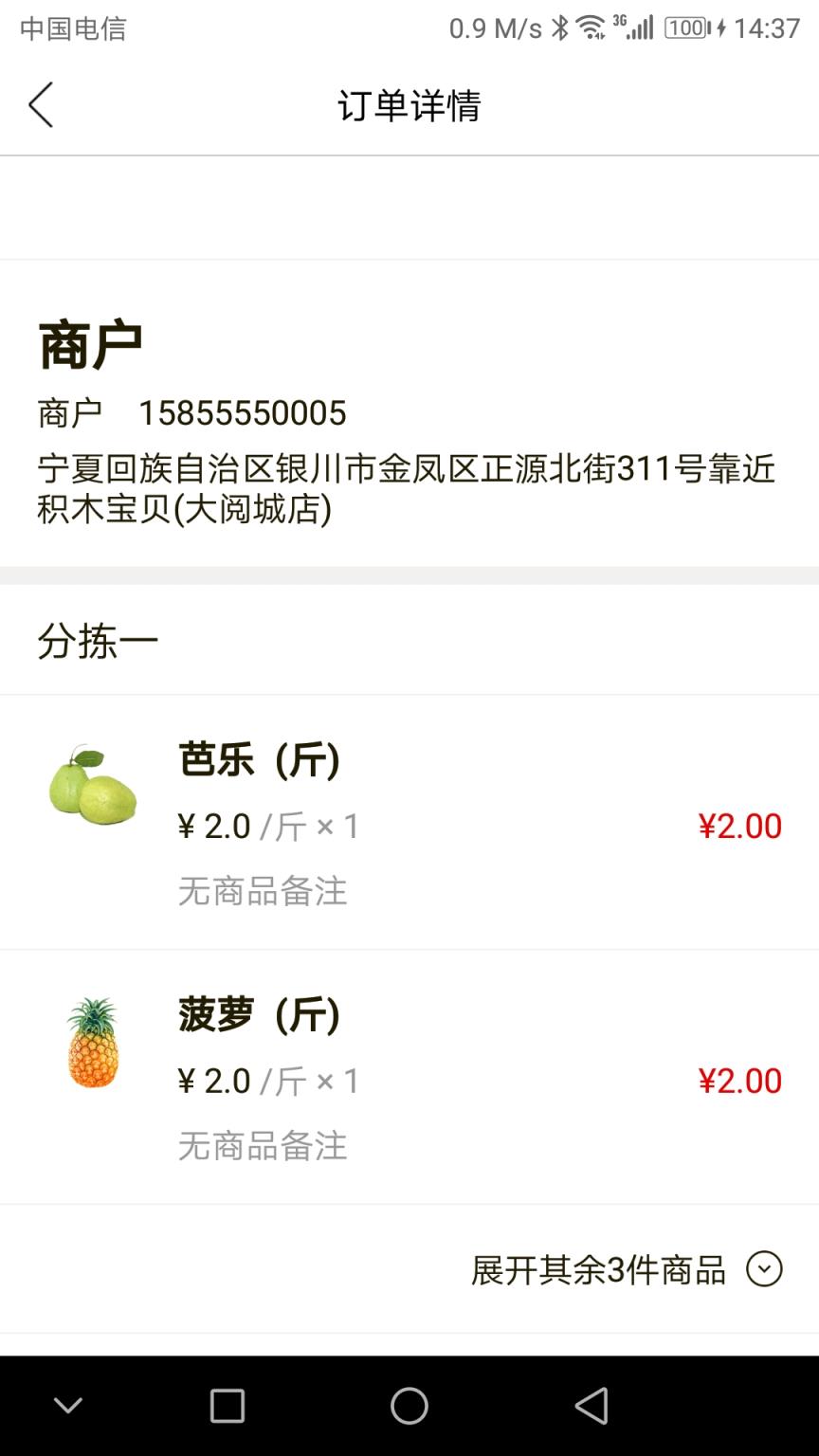Tap the back arrow on 订单详情 title bar
Viewport: 819px width, 1456px height.
[x=40, y=105]
